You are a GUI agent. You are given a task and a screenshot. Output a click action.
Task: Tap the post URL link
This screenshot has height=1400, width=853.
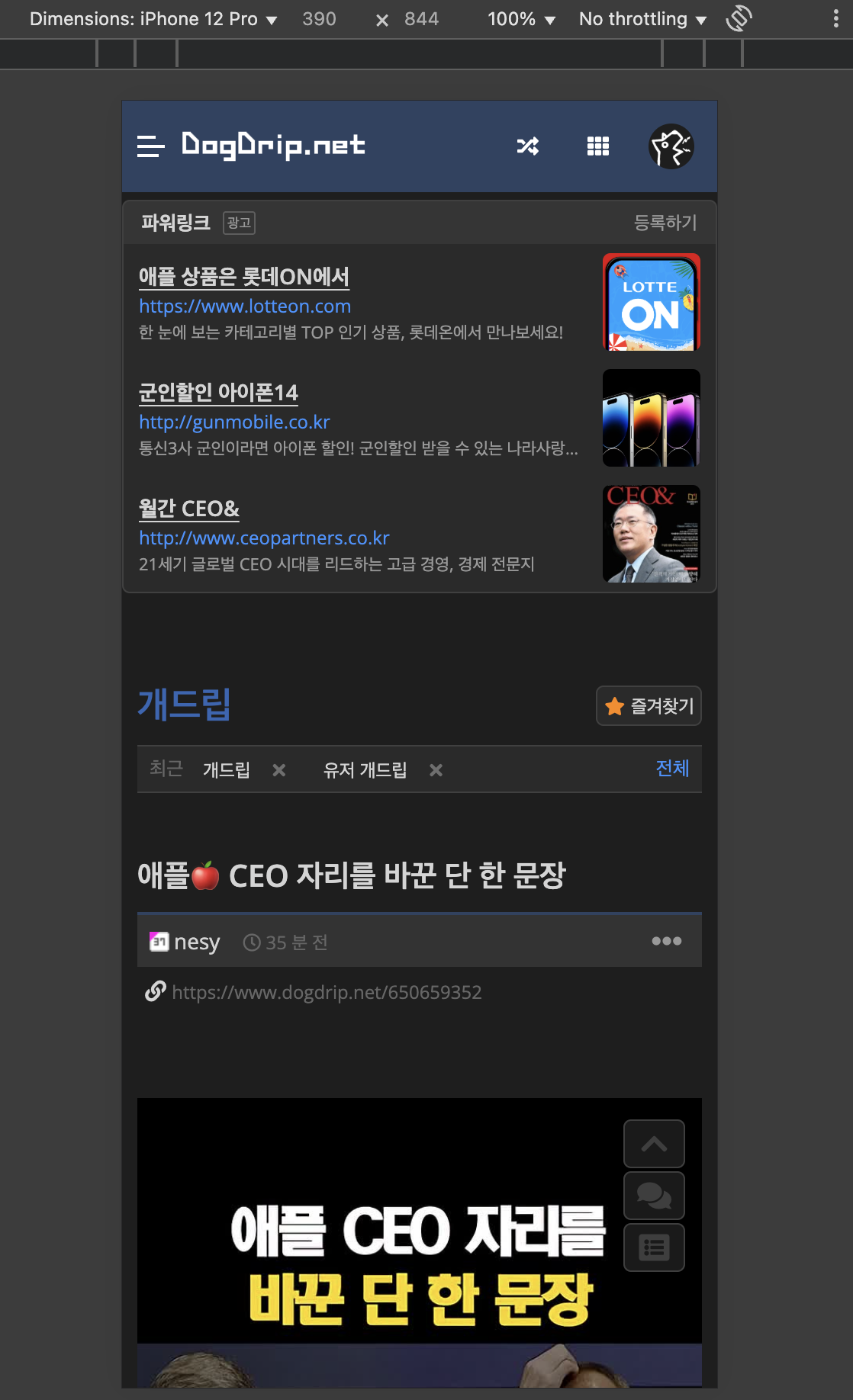327,992
